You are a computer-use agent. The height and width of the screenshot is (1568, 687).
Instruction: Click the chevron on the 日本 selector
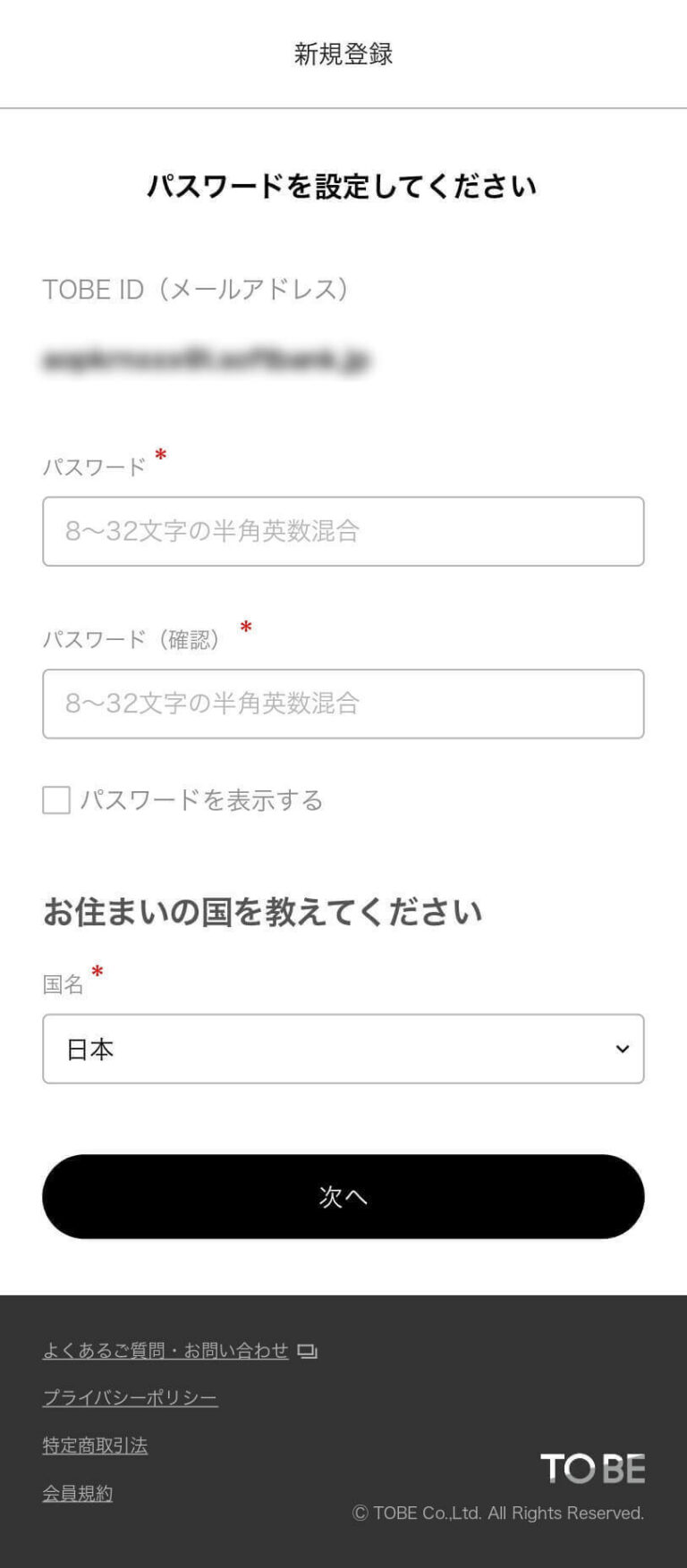(623, 1050)
